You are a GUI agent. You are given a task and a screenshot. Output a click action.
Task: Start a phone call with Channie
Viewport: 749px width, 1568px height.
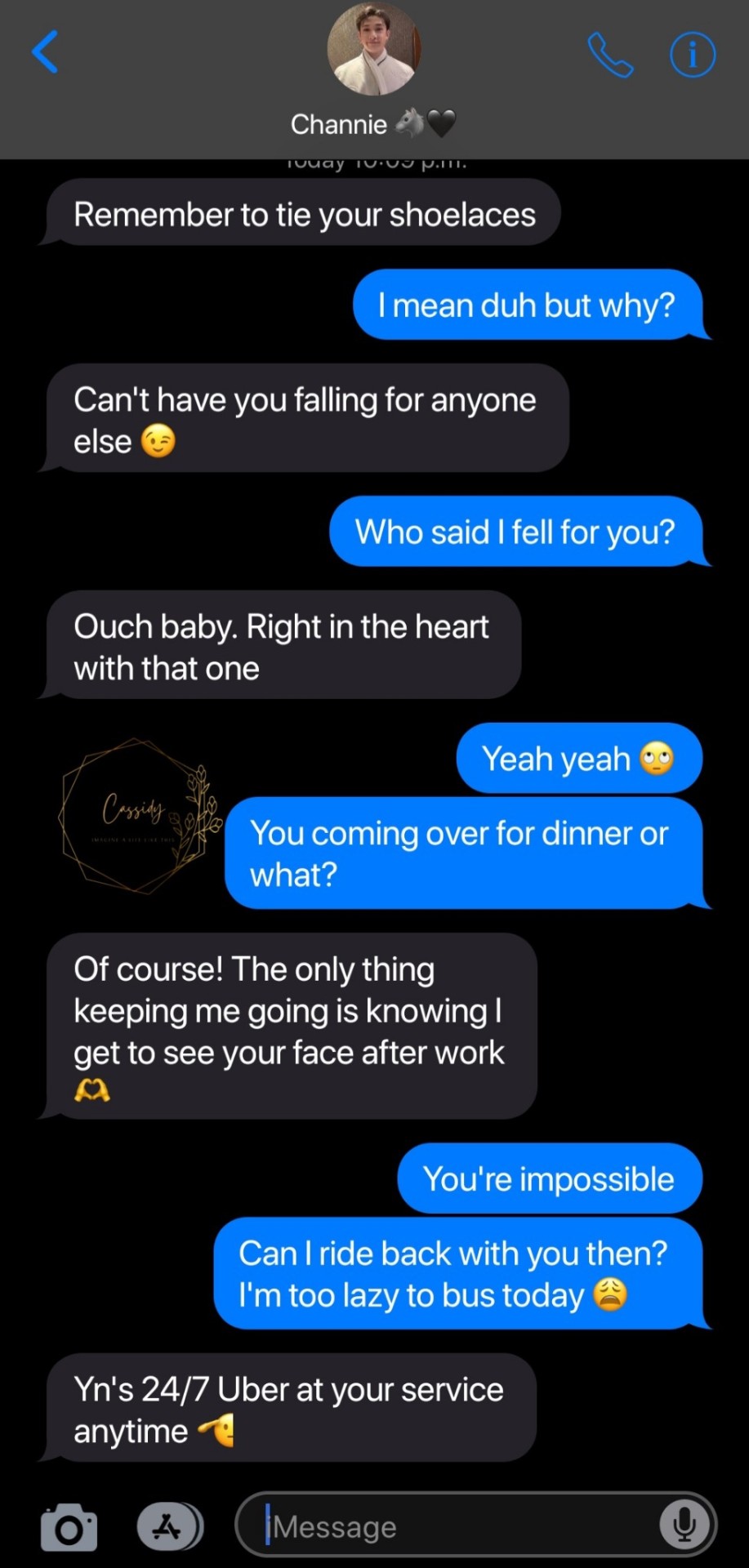click(610, 55)
